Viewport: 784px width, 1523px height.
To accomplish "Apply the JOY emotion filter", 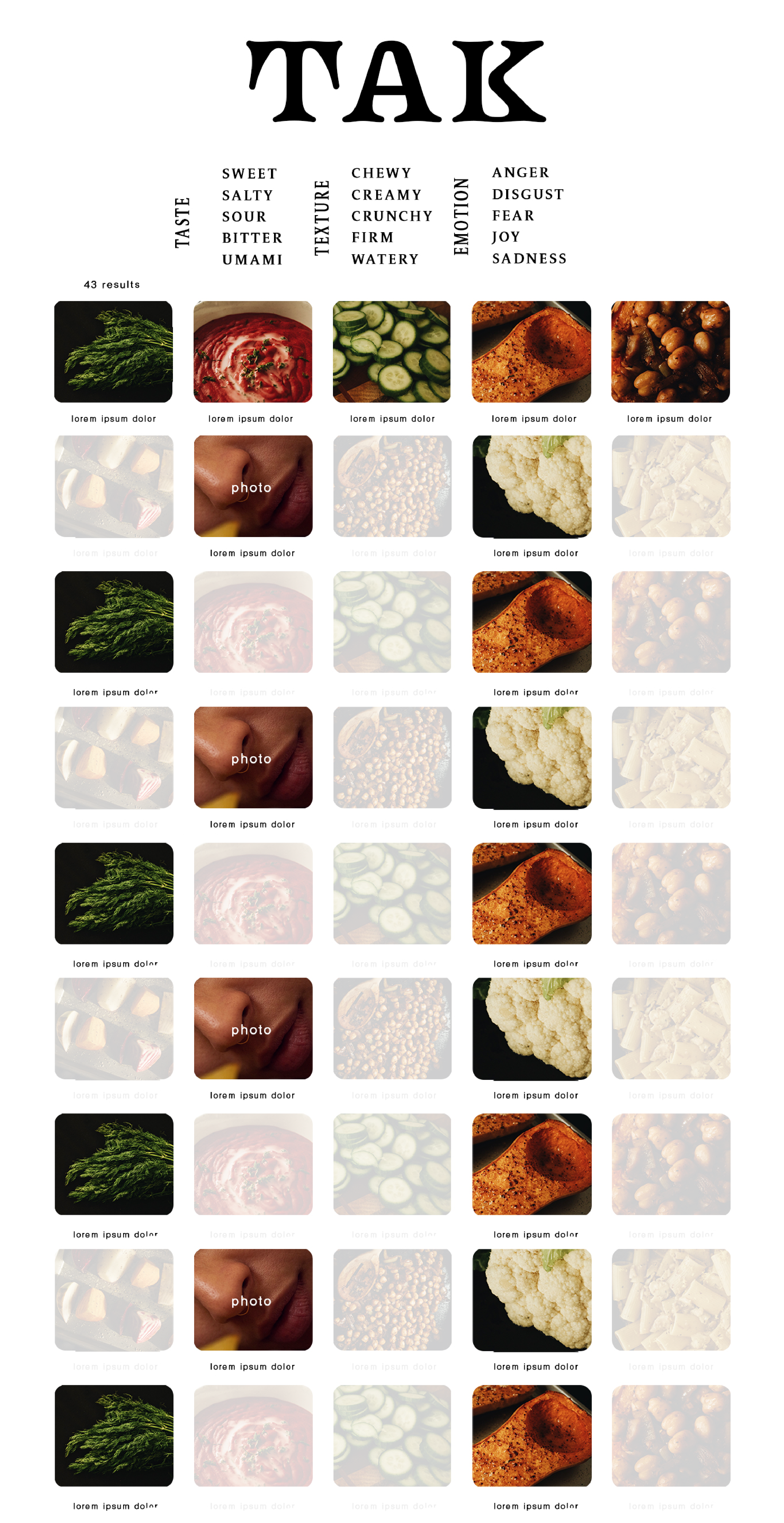I will point(506,237).
